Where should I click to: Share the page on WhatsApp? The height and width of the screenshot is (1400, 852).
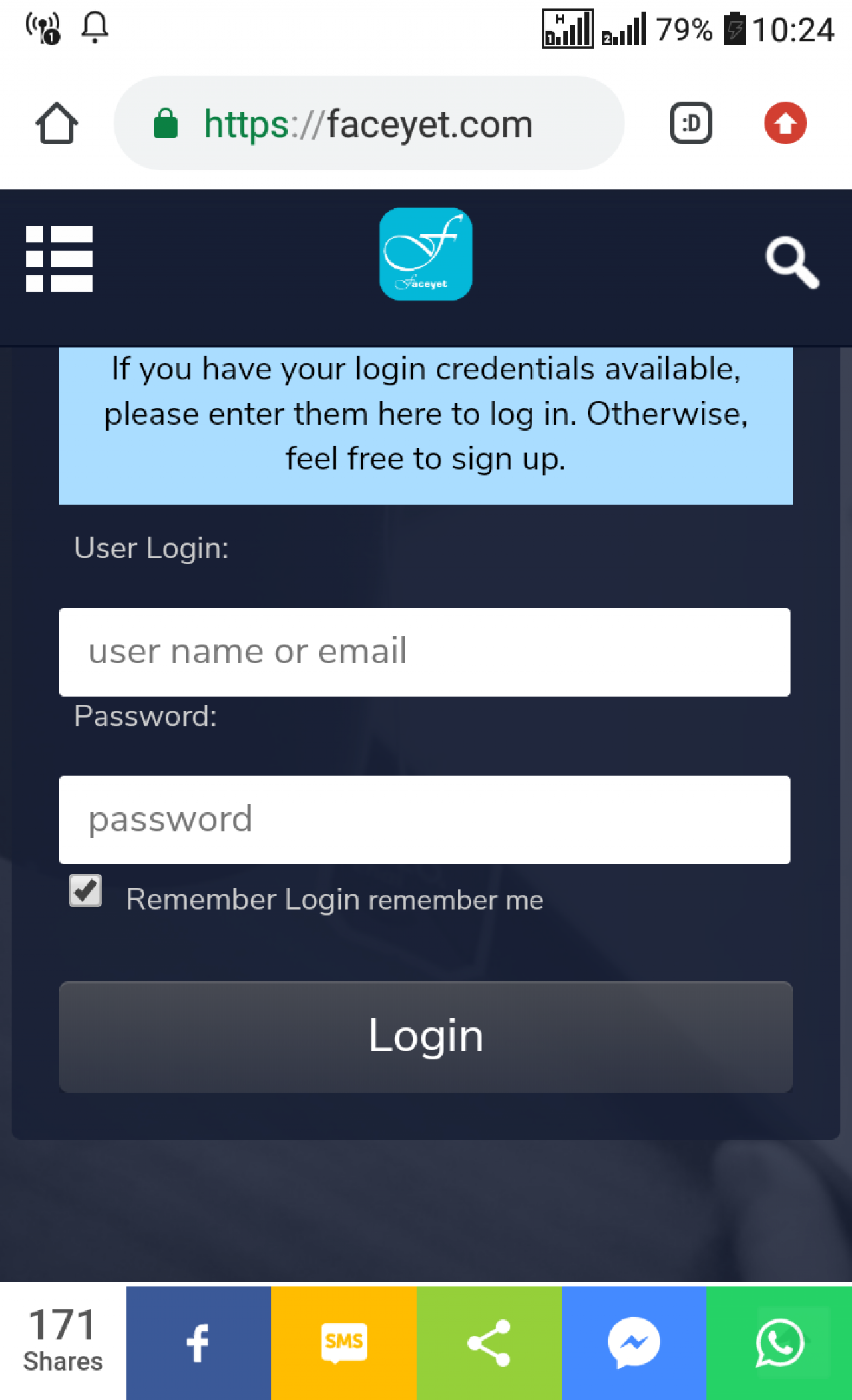click(x=779, y=1343)
